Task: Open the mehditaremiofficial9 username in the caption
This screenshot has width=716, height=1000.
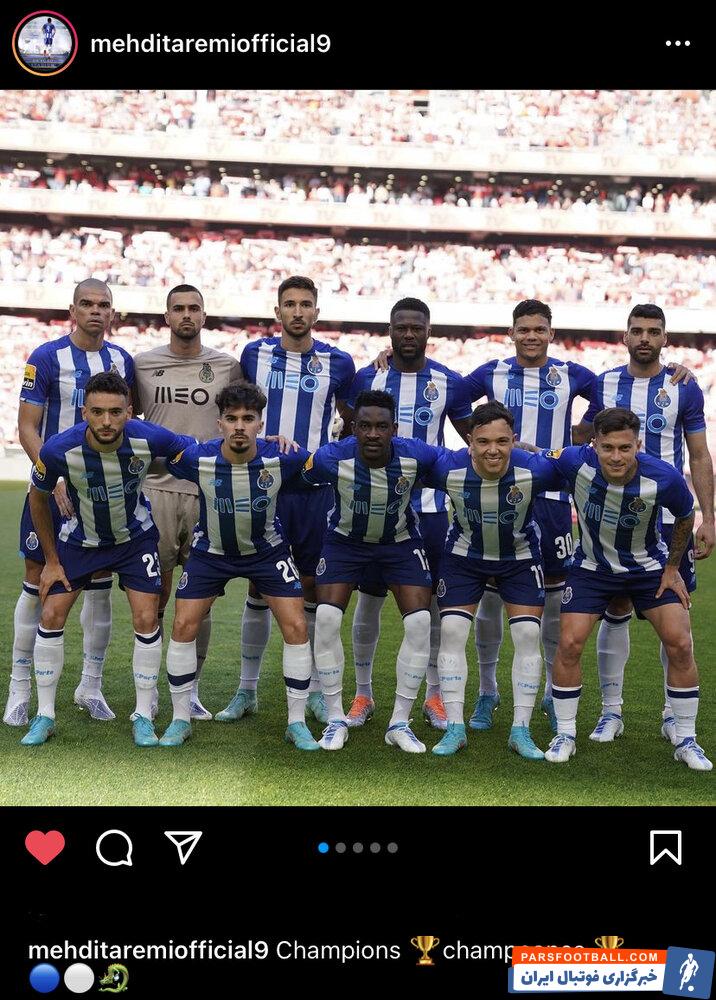Action: pos(148,950)
